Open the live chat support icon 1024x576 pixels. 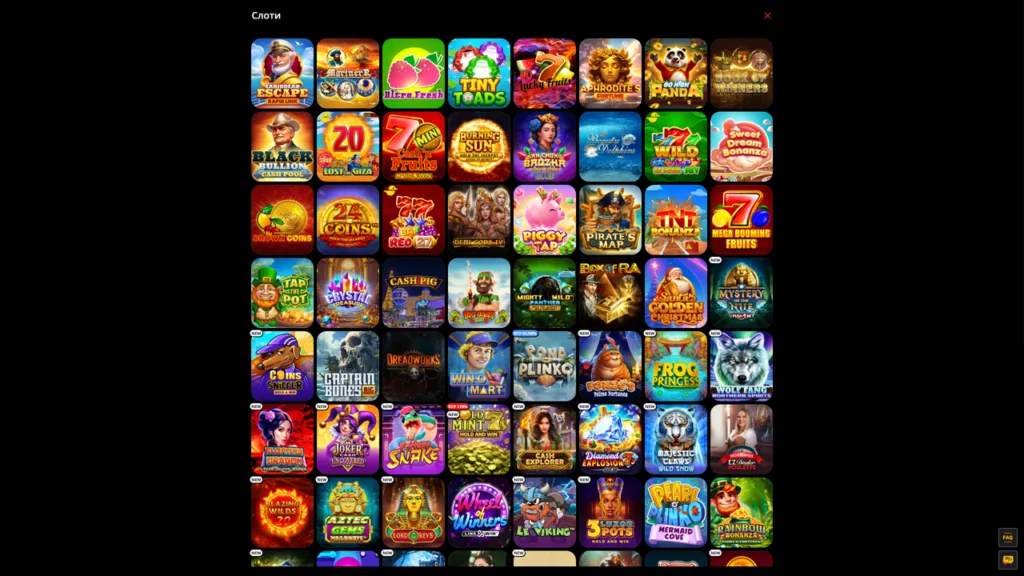point(1007,560)
